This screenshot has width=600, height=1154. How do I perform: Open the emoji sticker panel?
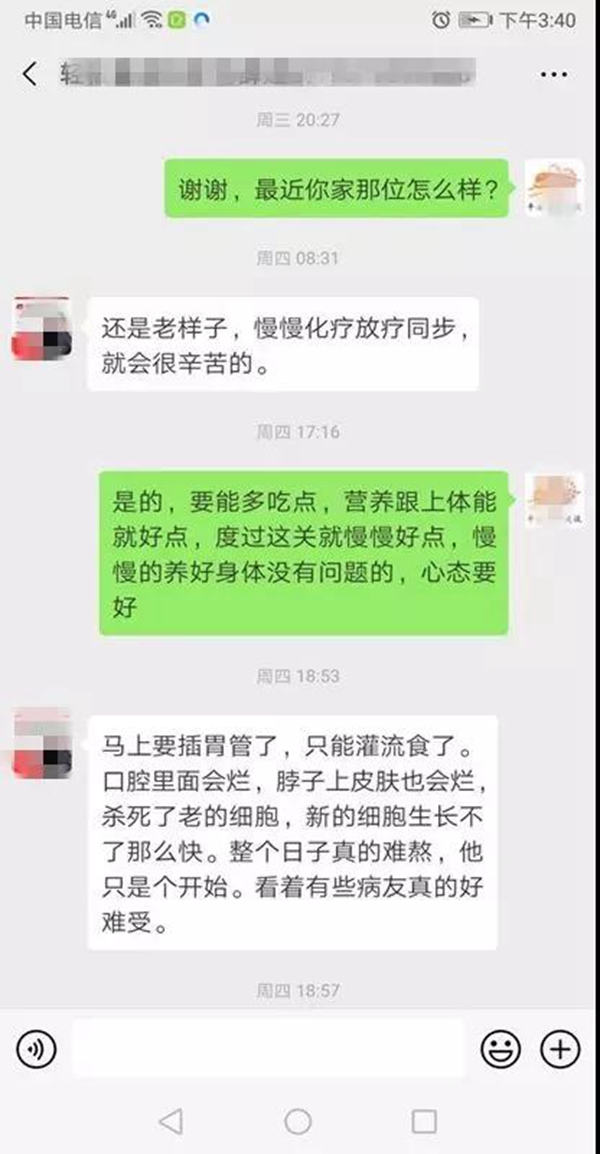(500, 1049)
